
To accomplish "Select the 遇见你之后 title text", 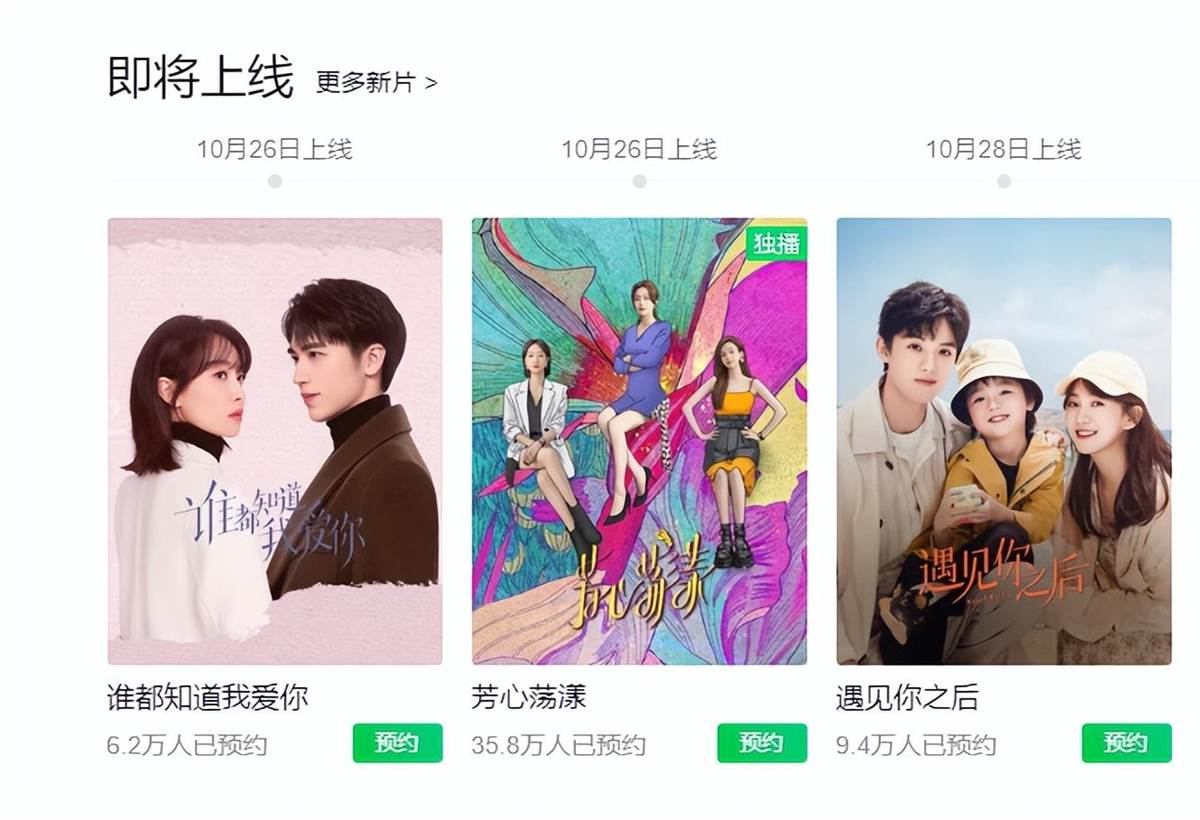I will tap(907, 697).
